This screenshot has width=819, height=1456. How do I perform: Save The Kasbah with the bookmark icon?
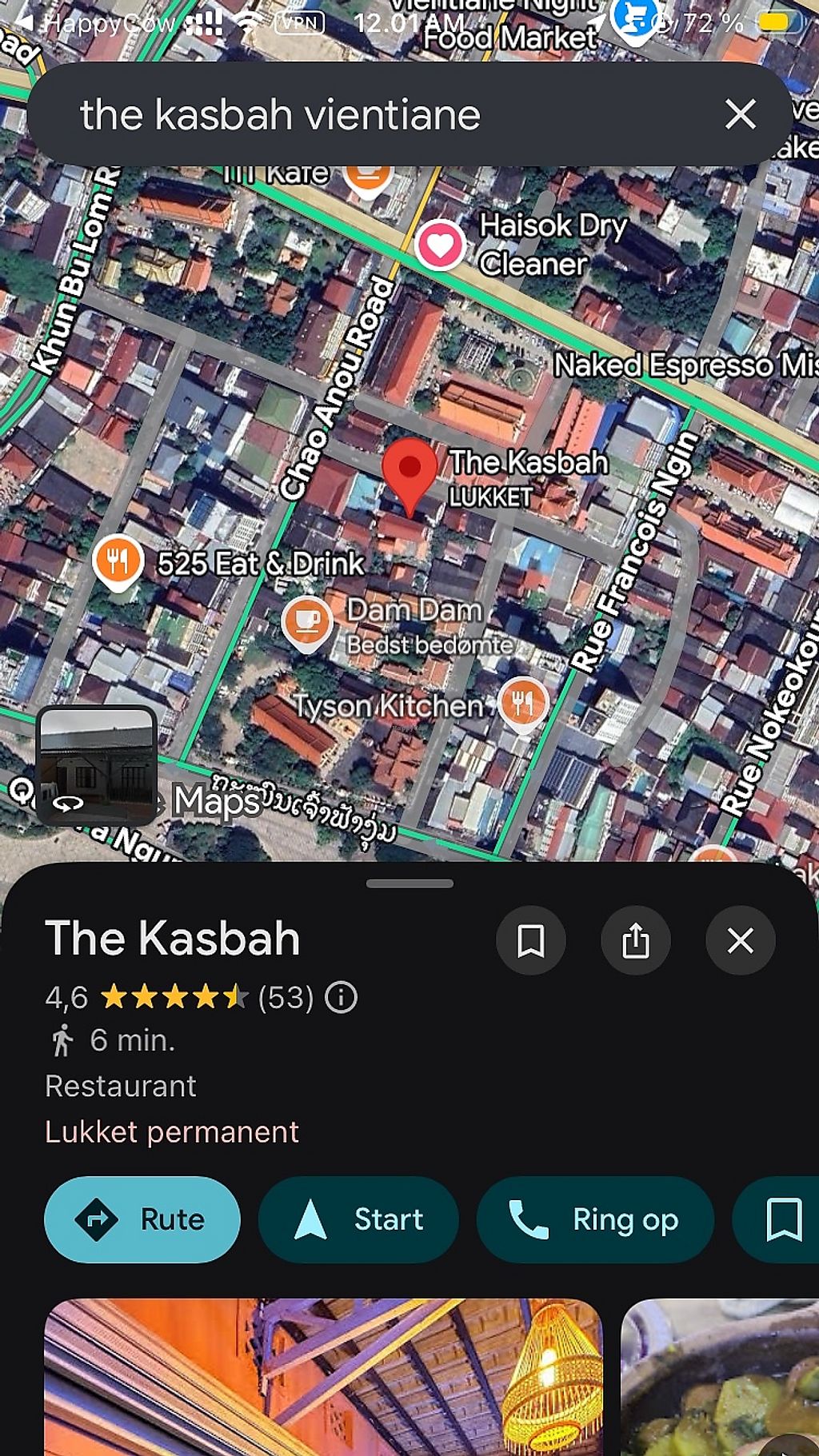click(x=531, y=940)
